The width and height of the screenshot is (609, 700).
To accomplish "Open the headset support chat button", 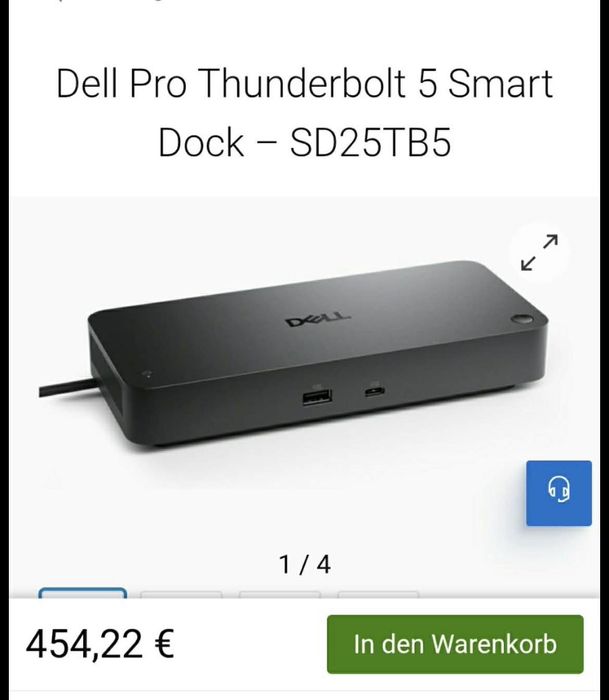I will 558,493.
